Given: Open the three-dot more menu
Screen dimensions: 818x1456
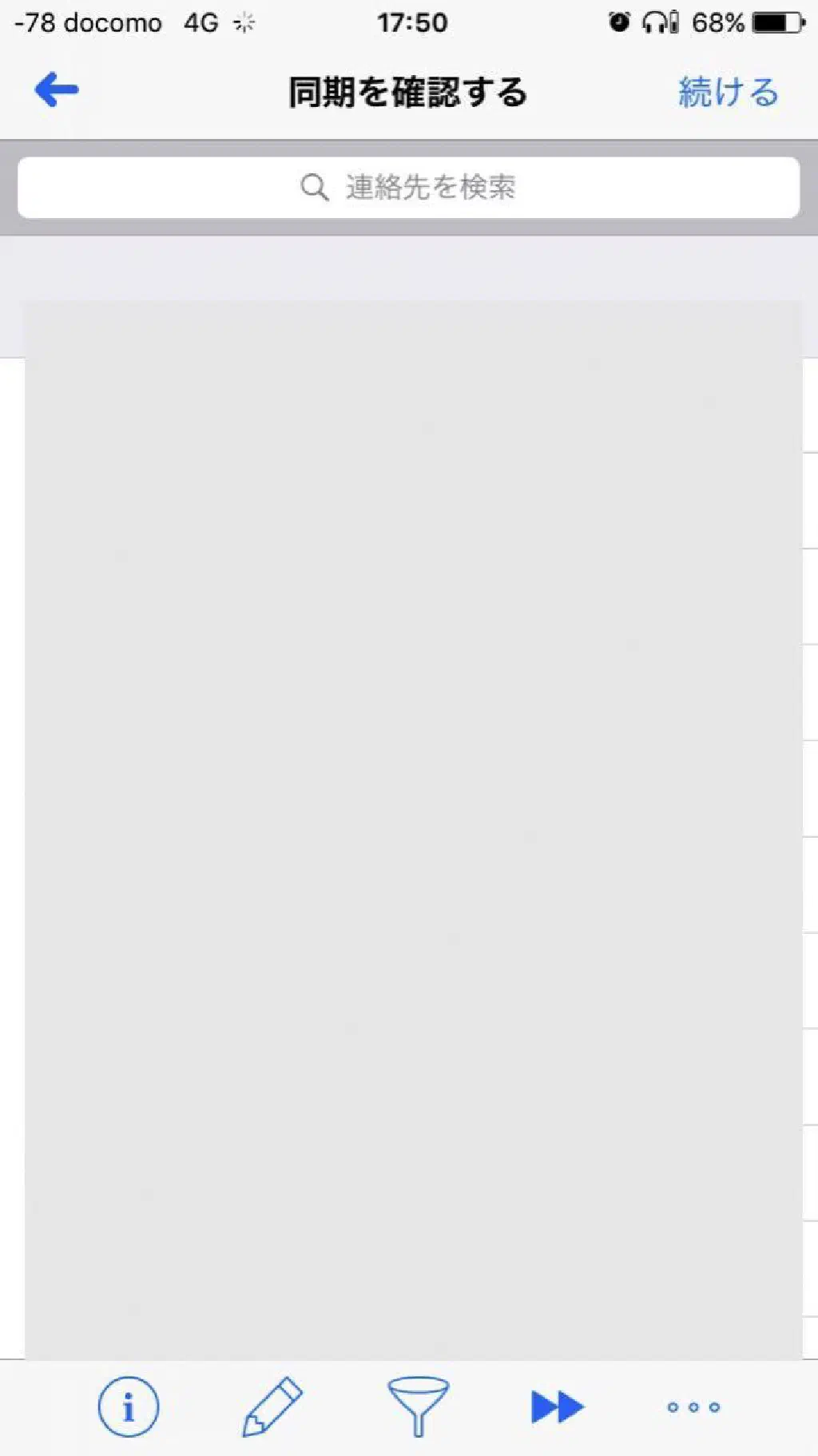Looking at the screenshot, I should 693,1407.
